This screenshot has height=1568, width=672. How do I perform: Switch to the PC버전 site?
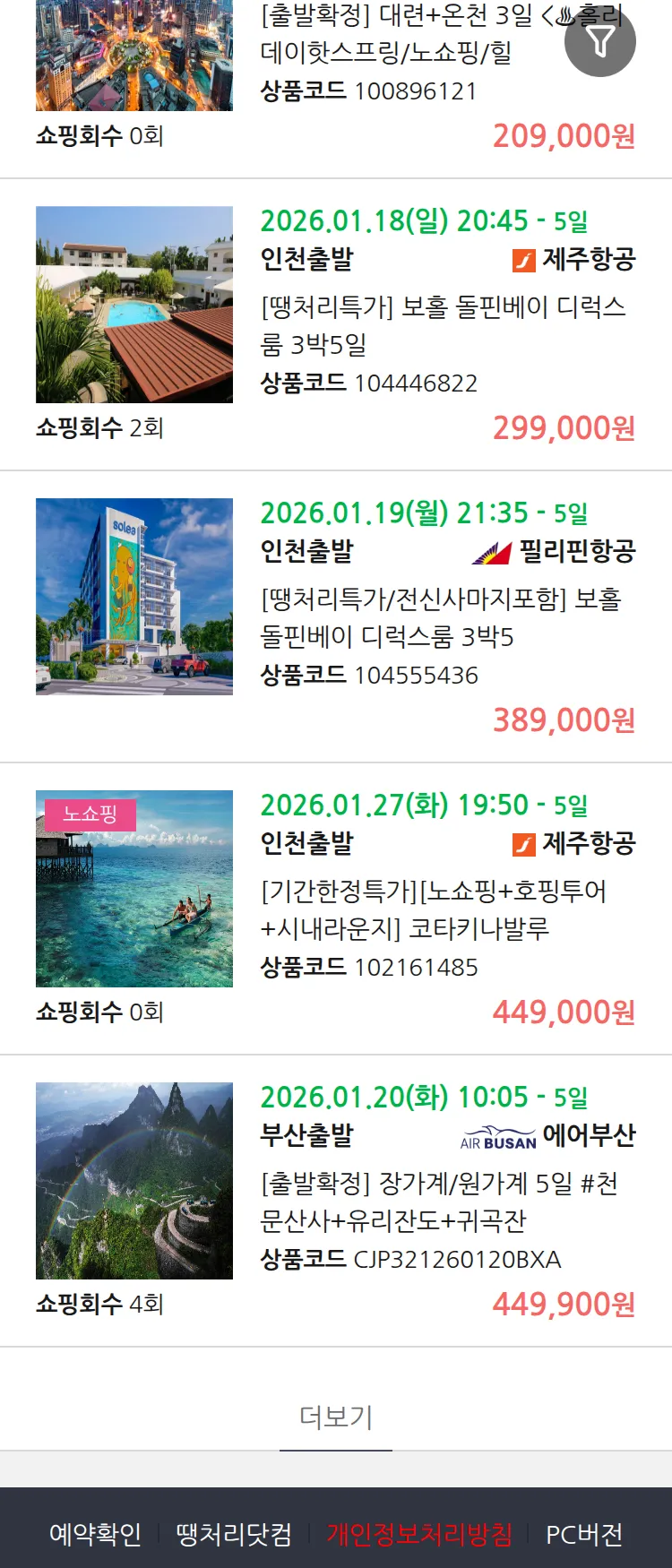click(x=584, y=1534)
